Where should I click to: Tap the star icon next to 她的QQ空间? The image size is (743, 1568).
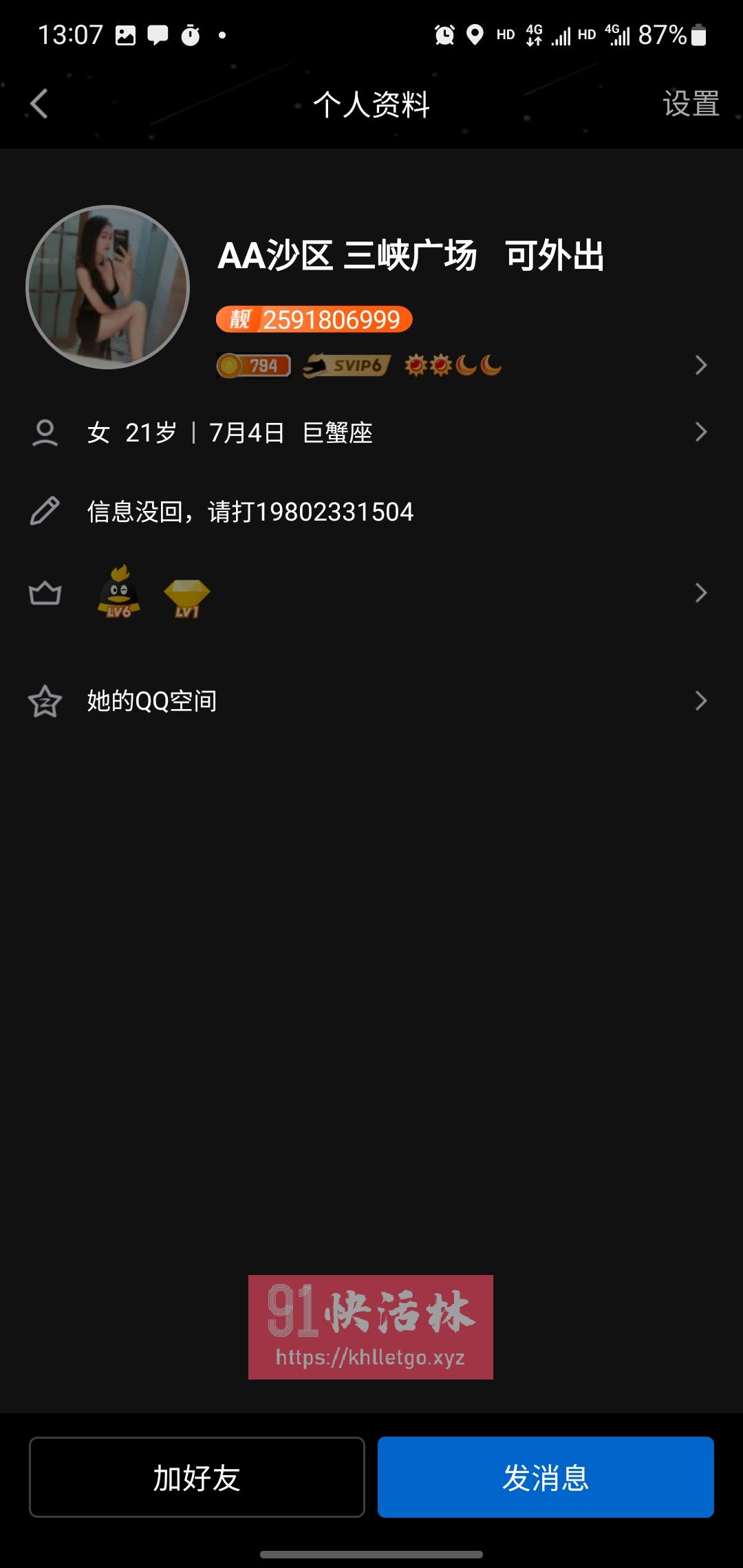coord(44,701)
